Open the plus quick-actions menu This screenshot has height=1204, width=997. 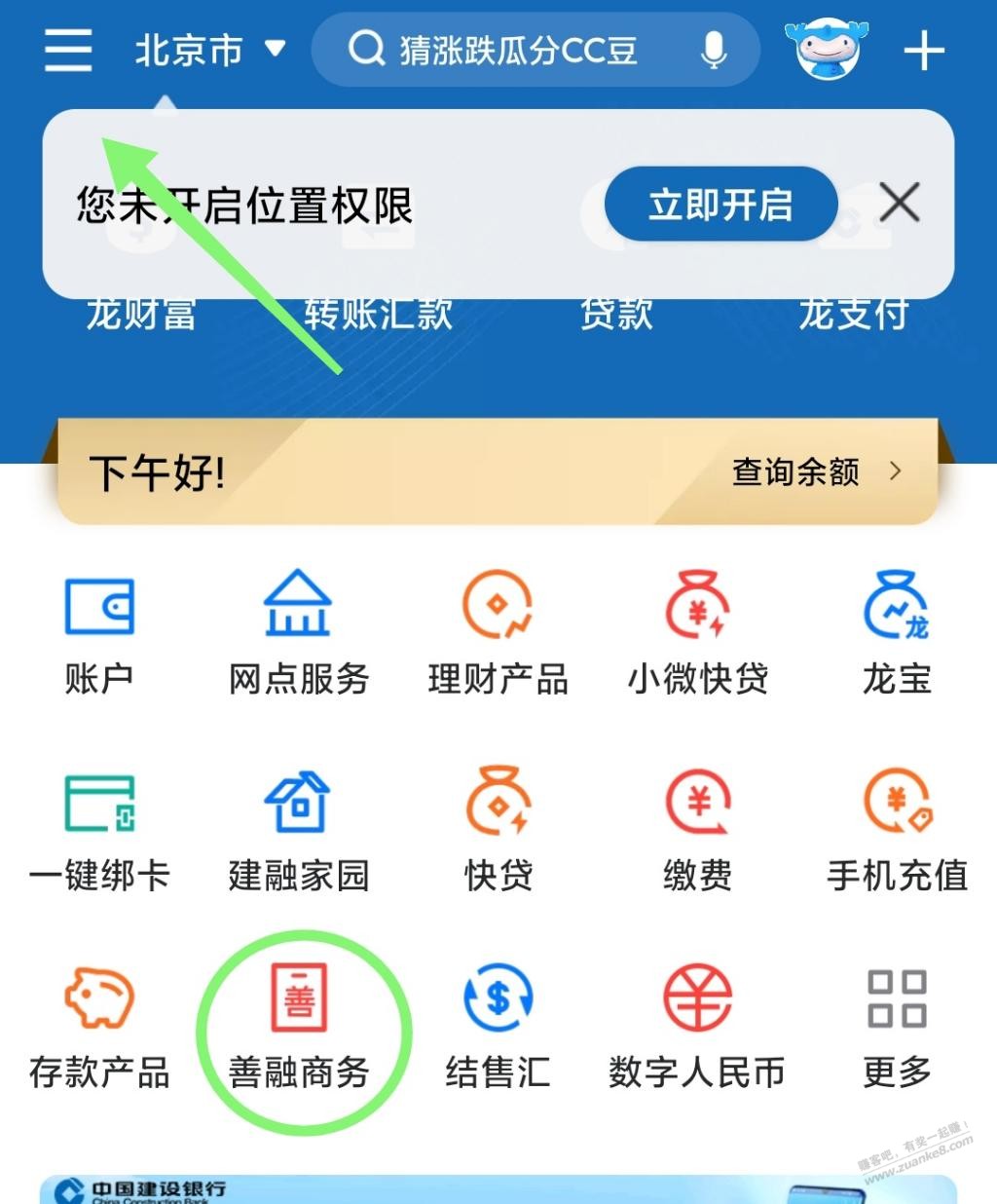923,51
